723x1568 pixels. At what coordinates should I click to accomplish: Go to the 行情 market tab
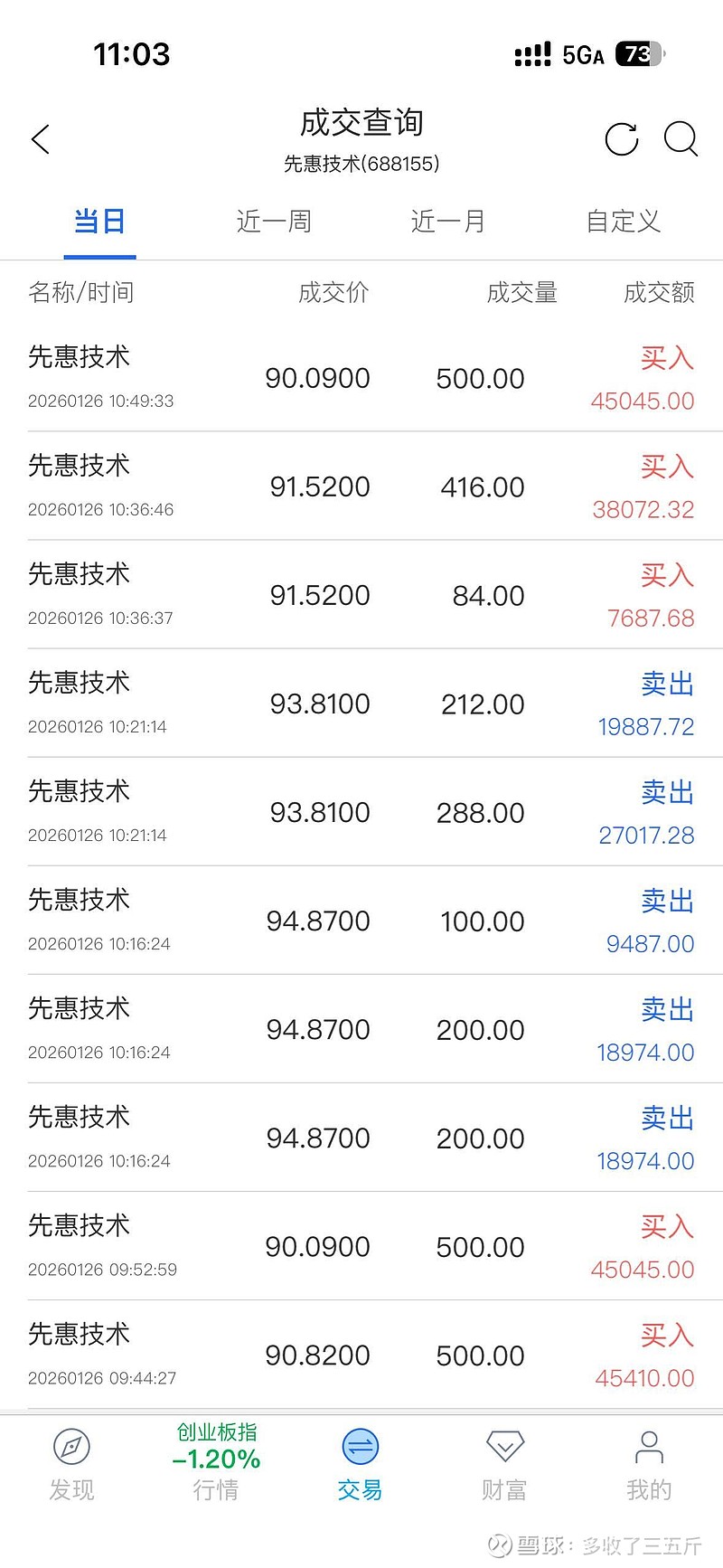[x=216, y=1465]
